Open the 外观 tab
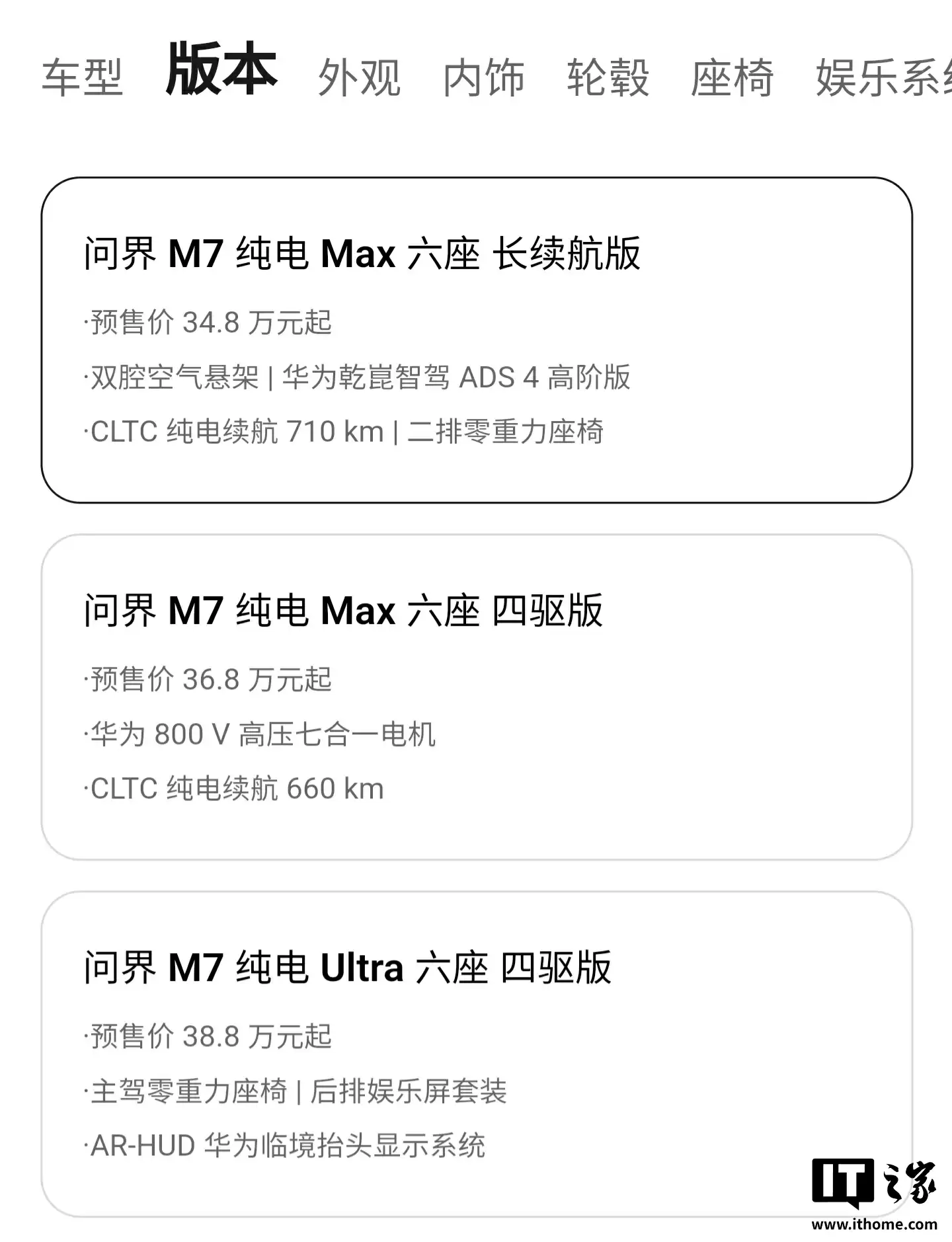The width and height of the screenshot is (952, 1242). (362, 78)
